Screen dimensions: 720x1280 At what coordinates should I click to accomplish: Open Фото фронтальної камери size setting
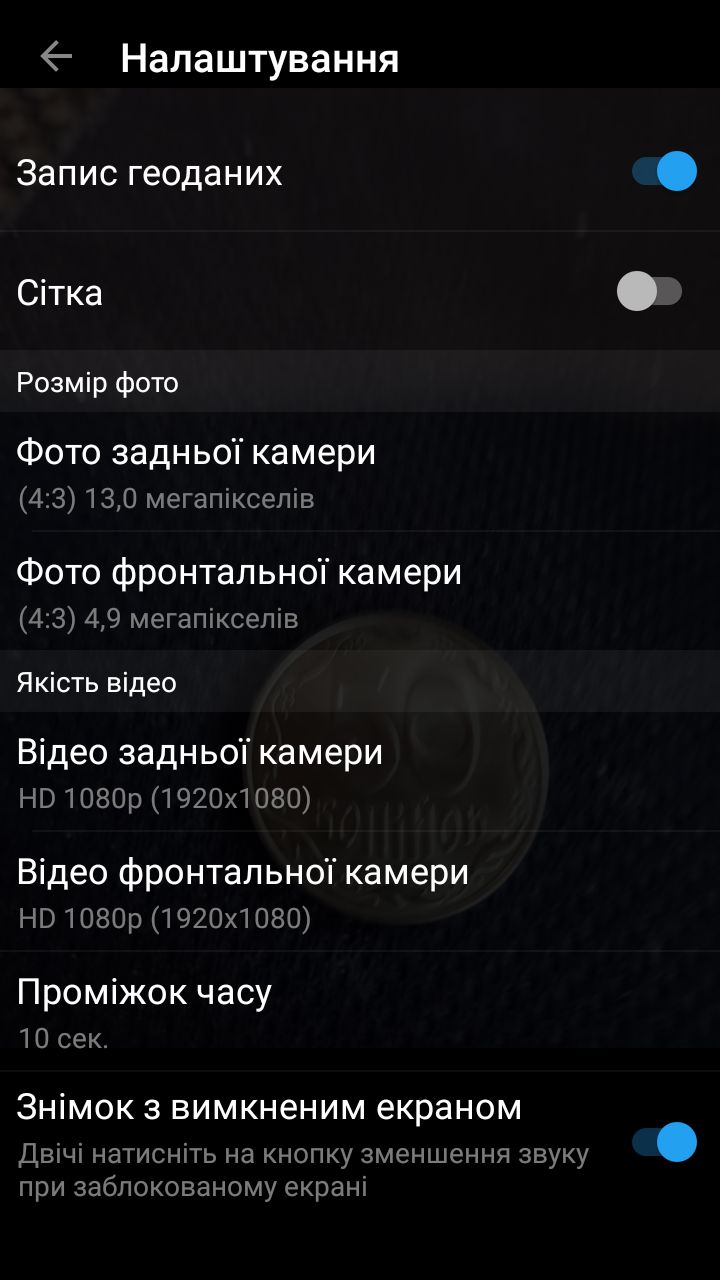[360, 592]
